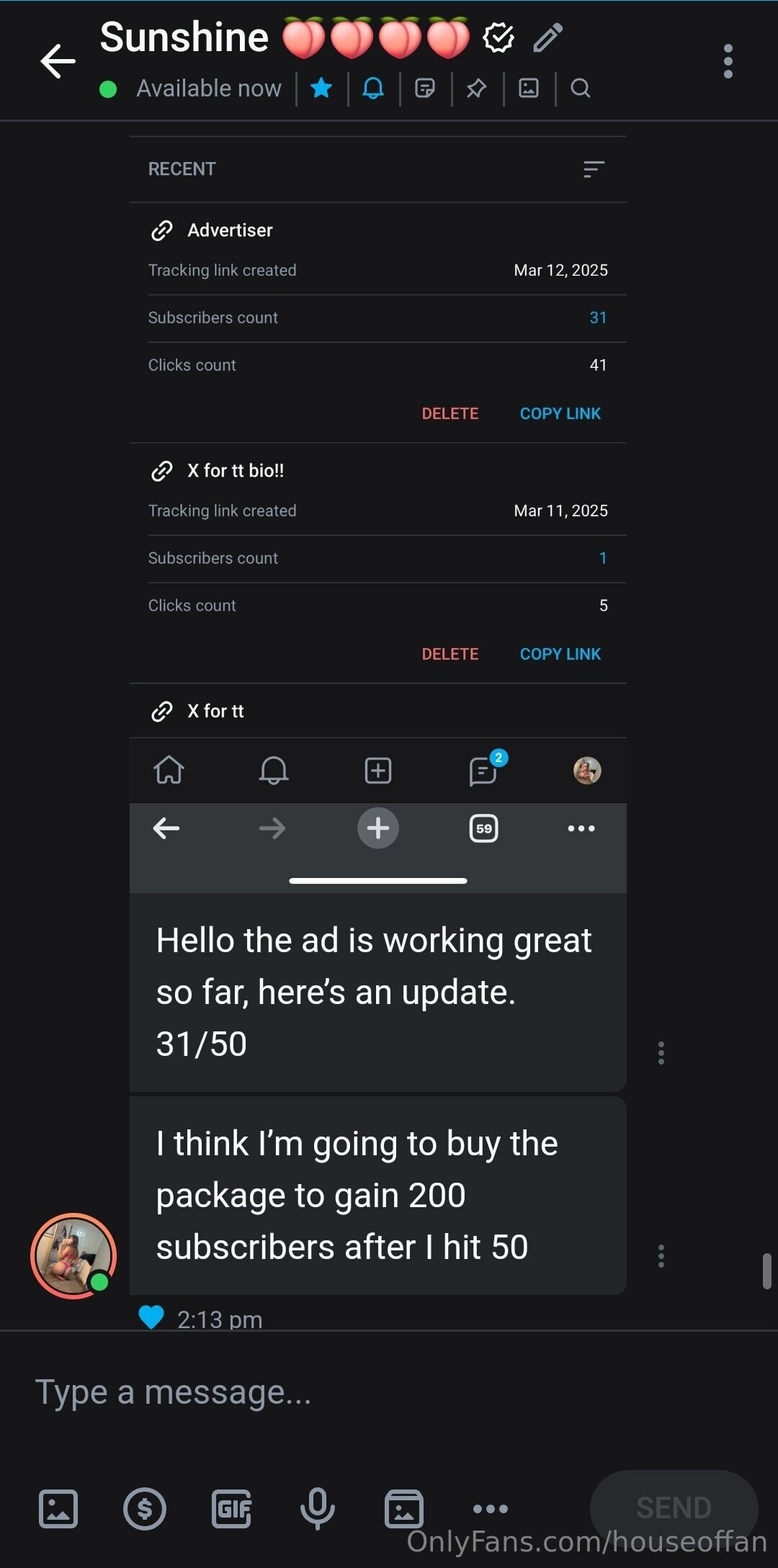The width and height of the screenshot is (778, 1568).
Task: View the sender's profile picture
Action: click(73, 1256)
